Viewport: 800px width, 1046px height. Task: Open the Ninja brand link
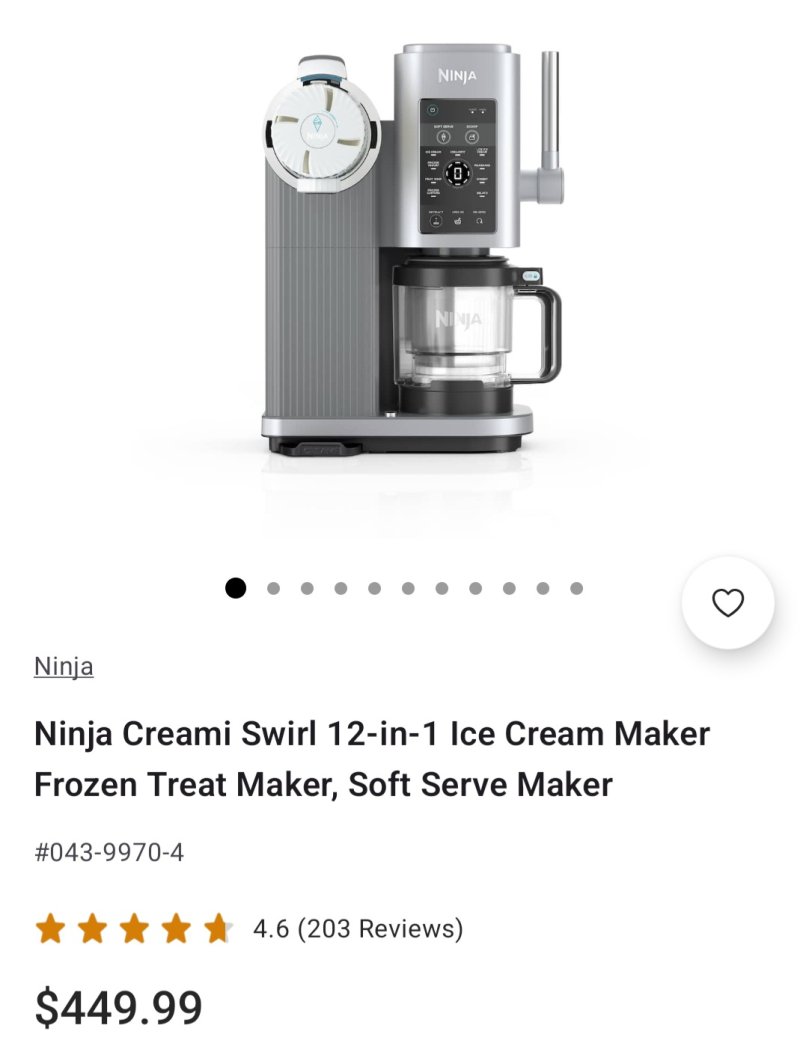click(x=63, y=666)
